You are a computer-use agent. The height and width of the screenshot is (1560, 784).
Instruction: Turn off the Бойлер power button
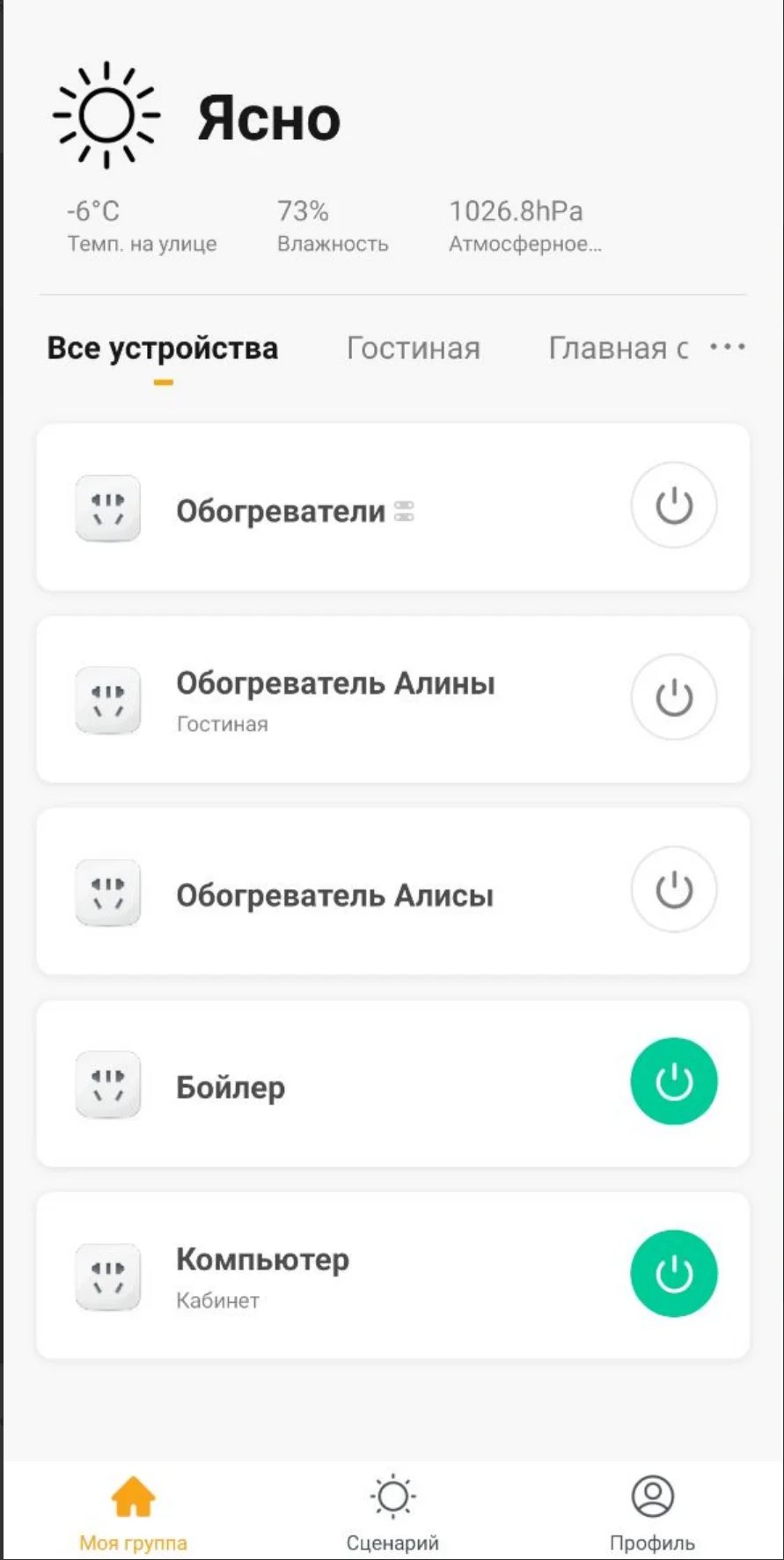[x=674, y=1081]
